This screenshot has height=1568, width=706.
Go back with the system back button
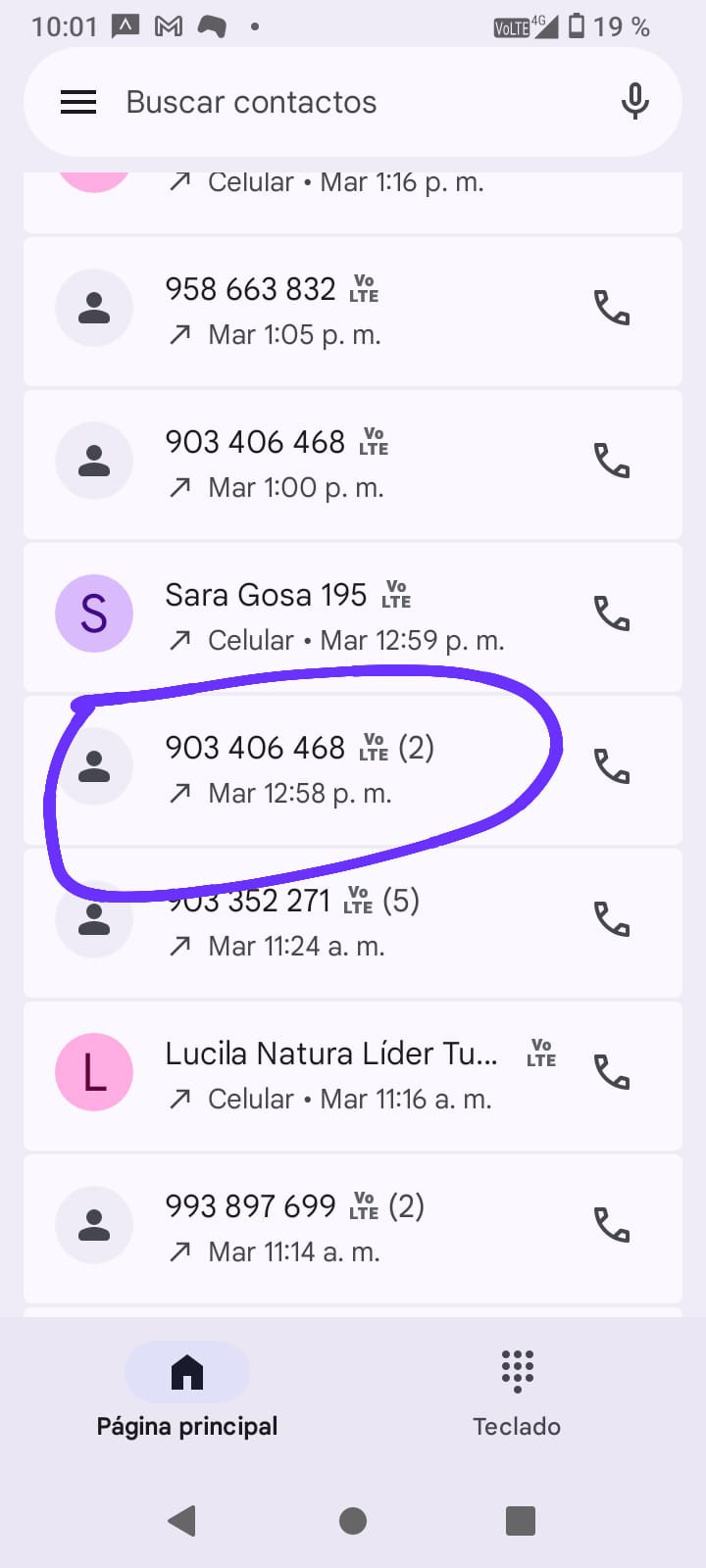point(182,1520)
